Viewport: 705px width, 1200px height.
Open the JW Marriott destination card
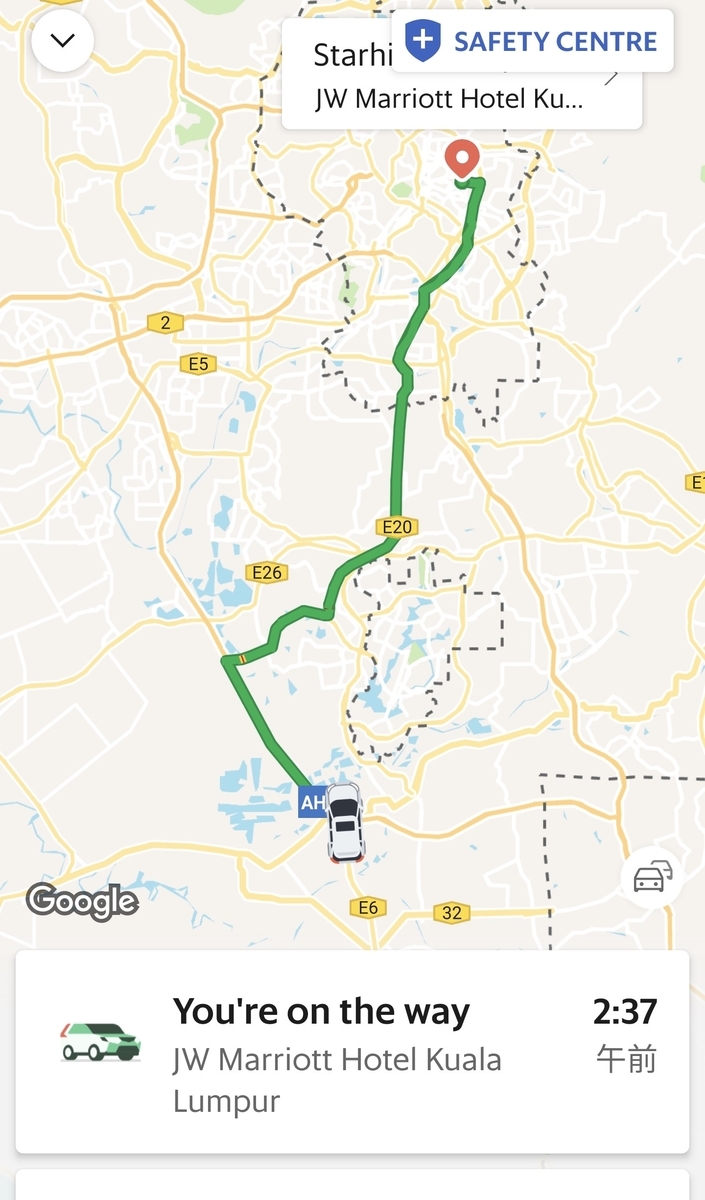point(450,101)
